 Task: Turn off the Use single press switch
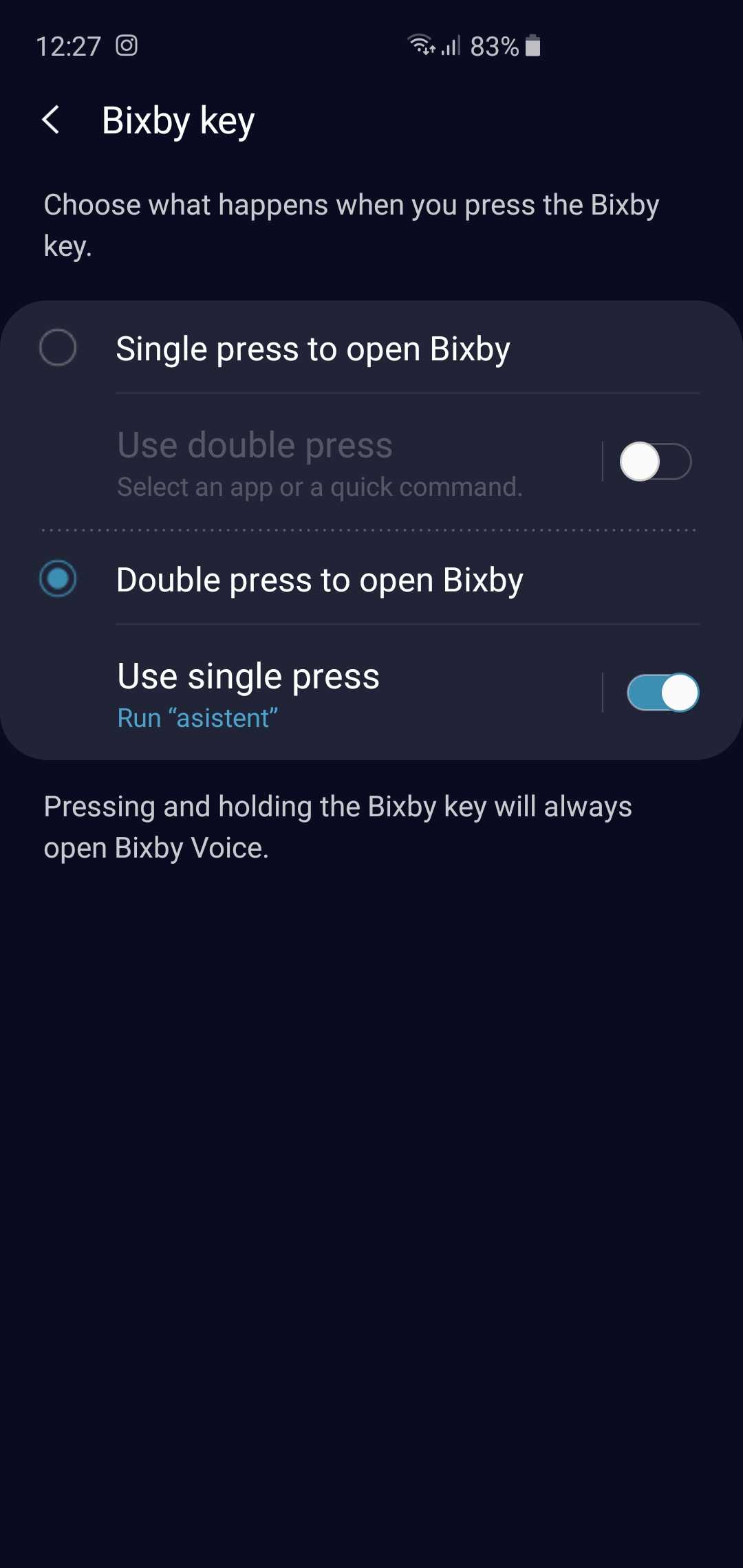click(662, 693)
